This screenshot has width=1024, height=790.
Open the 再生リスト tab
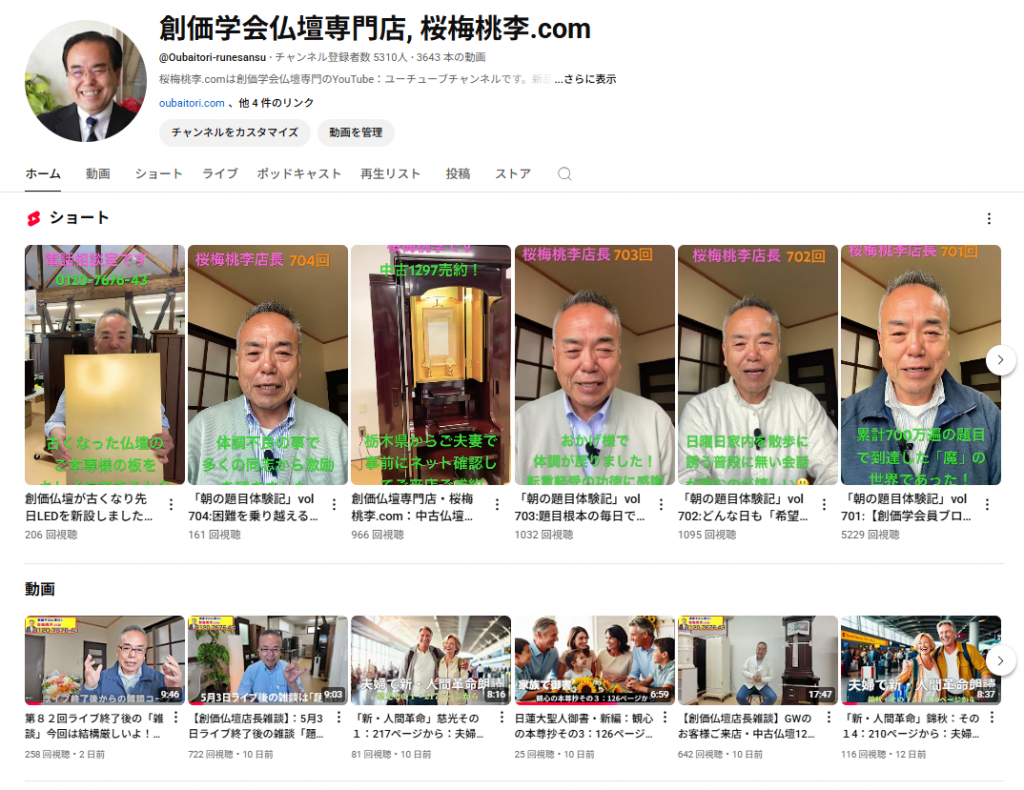pyautogui.click(x=391, y=174)
